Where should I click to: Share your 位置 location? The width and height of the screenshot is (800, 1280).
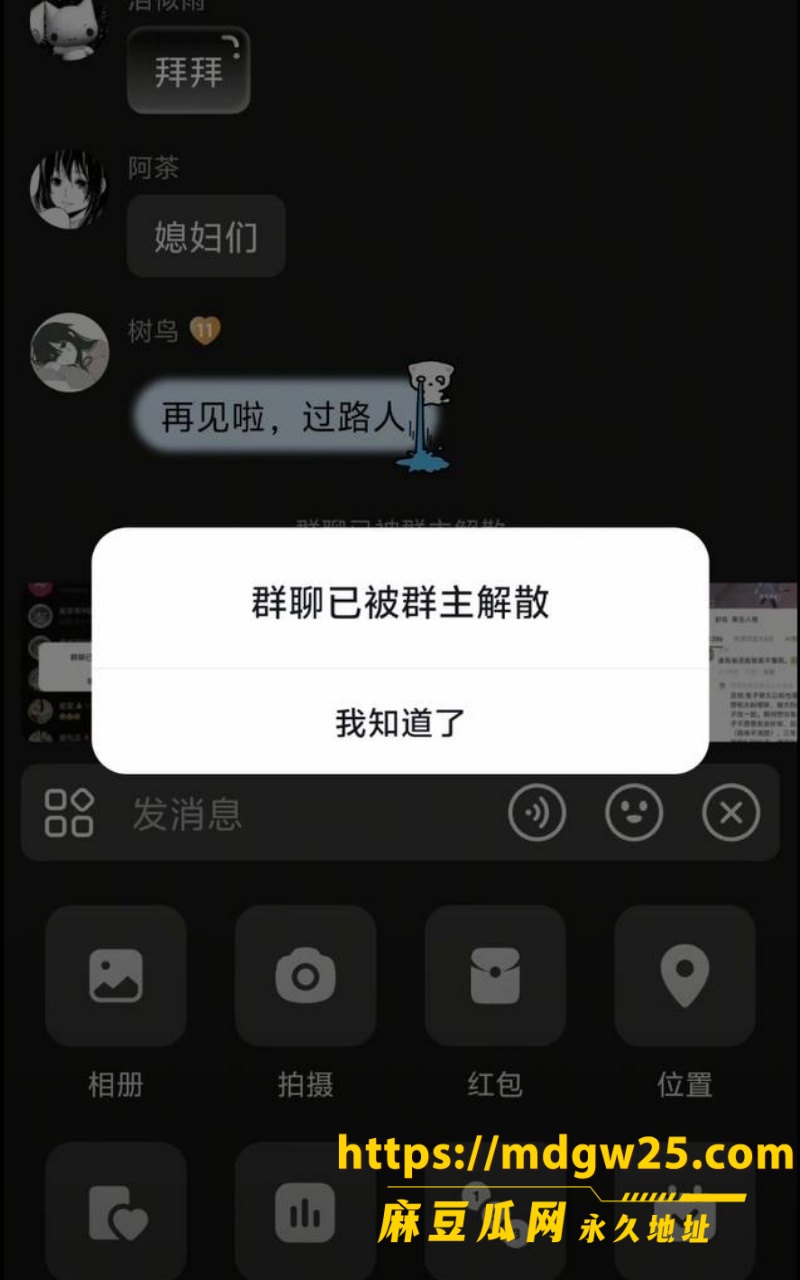point(685,976)
